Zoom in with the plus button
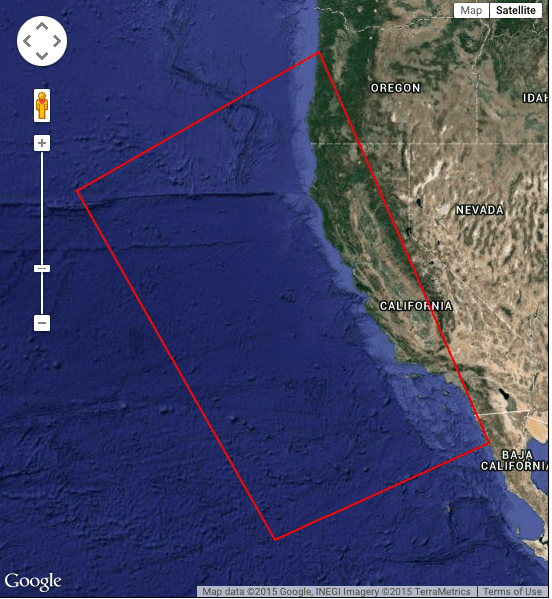 coord(42,143)
